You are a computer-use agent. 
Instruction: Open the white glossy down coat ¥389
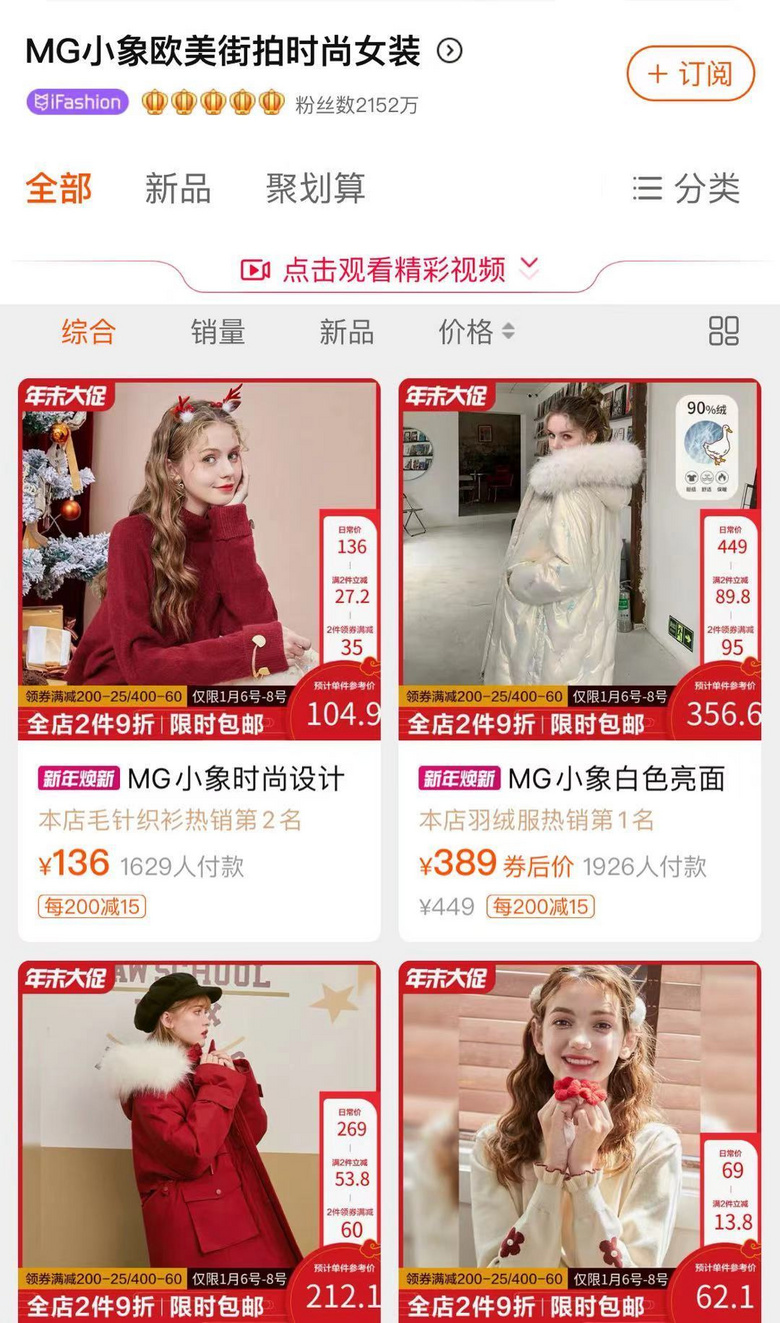point(579,560)
